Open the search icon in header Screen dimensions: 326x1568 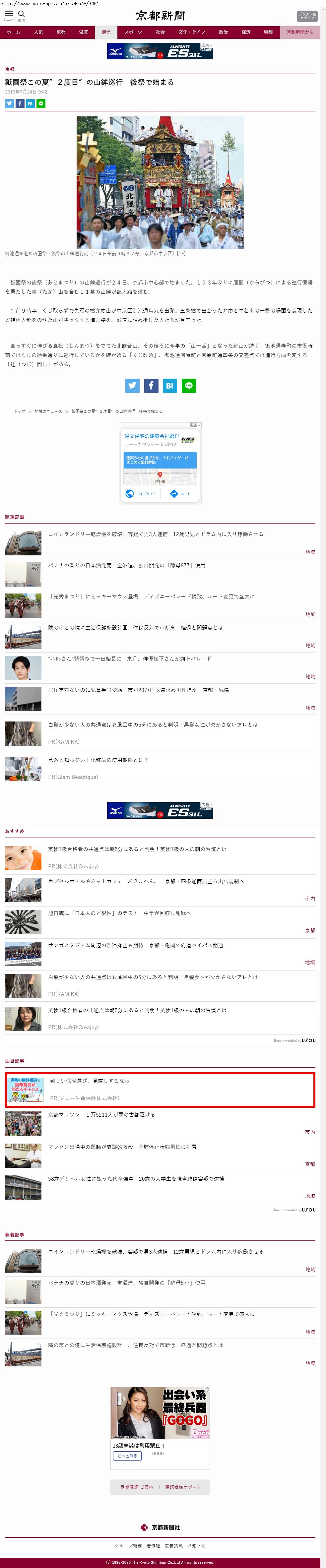pos(21,15)
